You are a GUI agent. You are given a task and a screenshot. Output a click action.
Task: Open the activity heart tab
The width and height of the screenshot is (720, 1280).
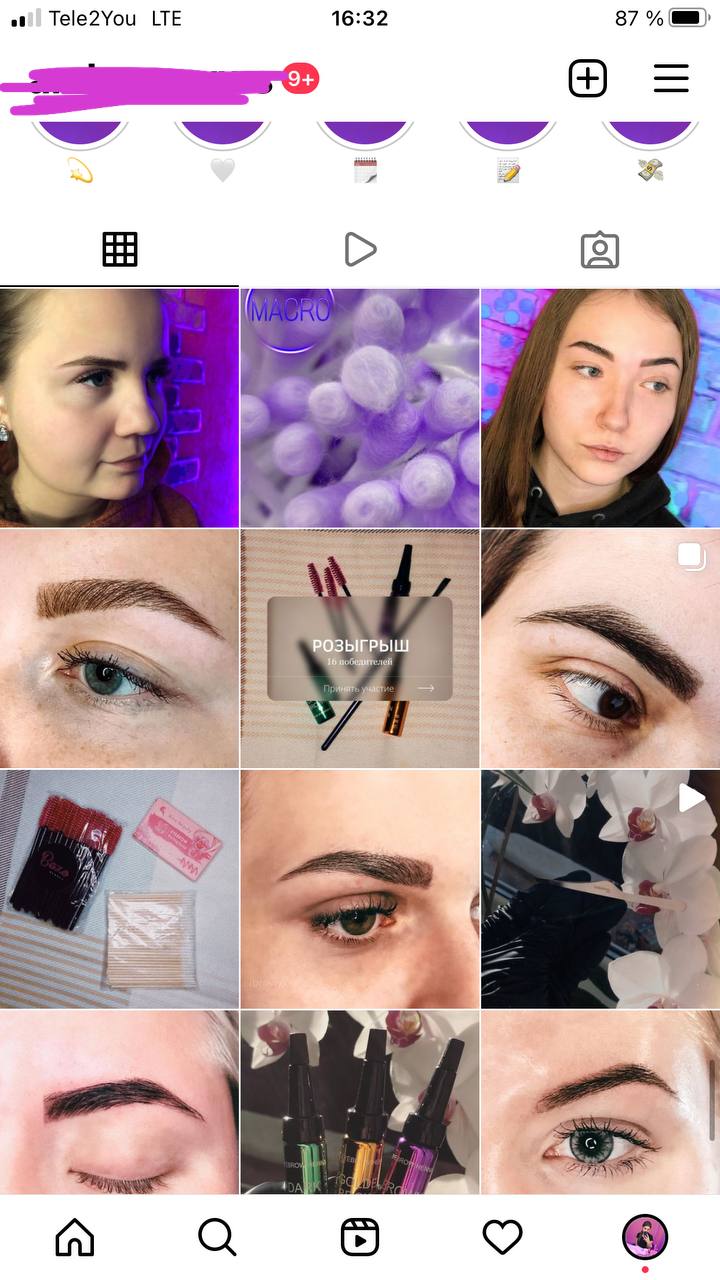click(x=503, y=1238)
